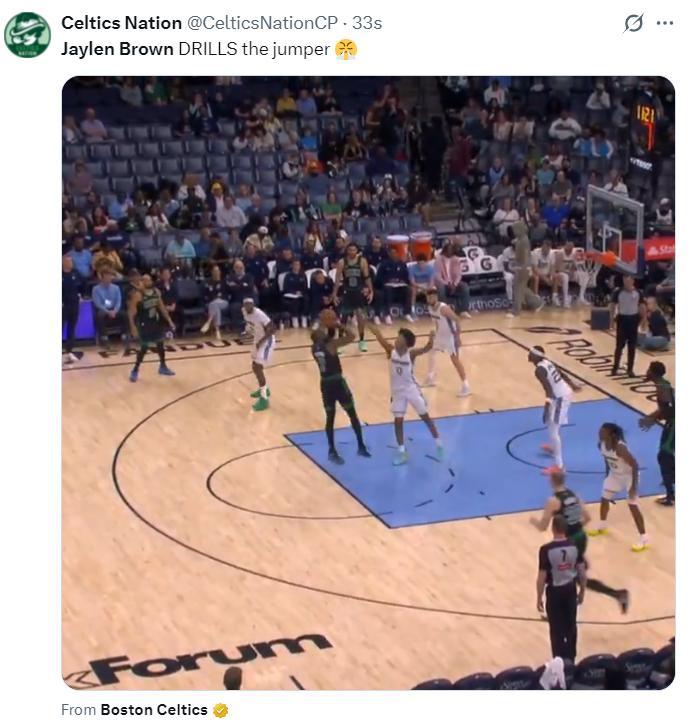Open the Celtics Nation profile avatar
The height and width of the screenshot is (727, 694).
pos(27,35)
